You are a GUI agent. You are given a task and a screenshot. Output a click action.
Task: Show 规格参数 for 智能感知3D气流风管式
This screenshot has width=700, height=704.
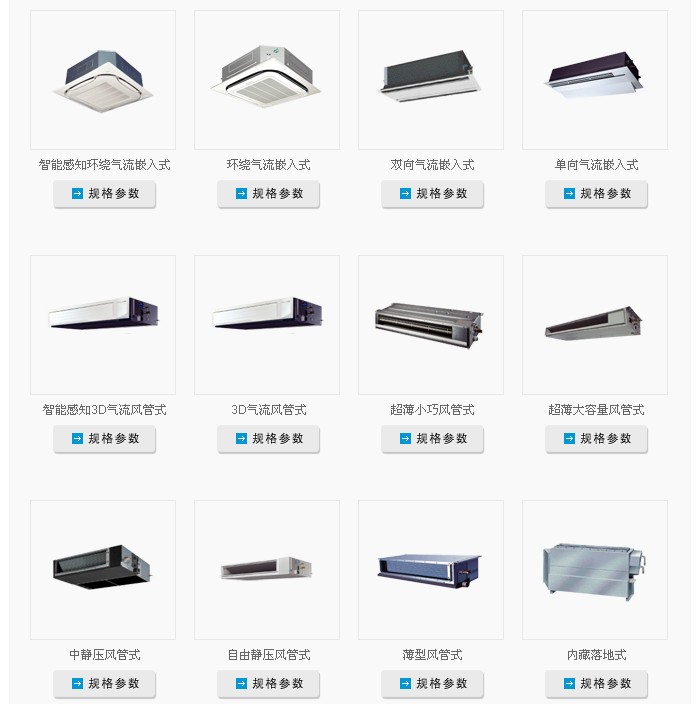pos(104,439)
